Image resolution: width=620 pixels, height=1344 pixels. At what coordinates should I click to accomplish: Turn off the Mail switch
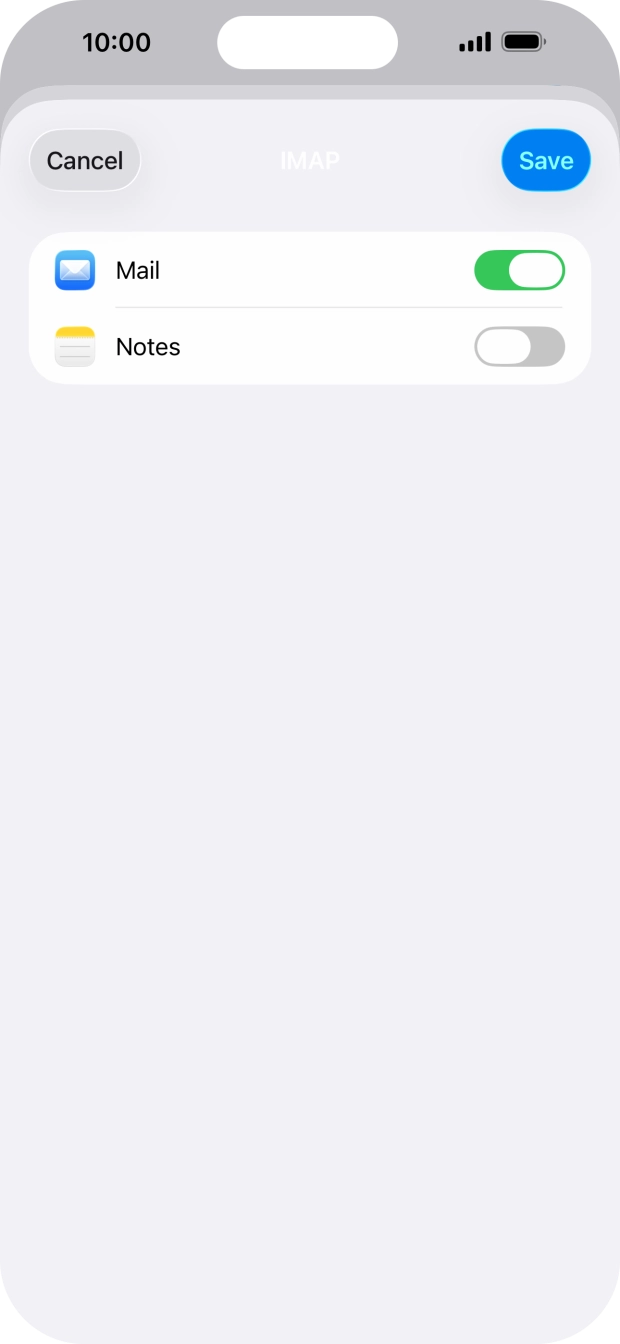pos(519,270)
